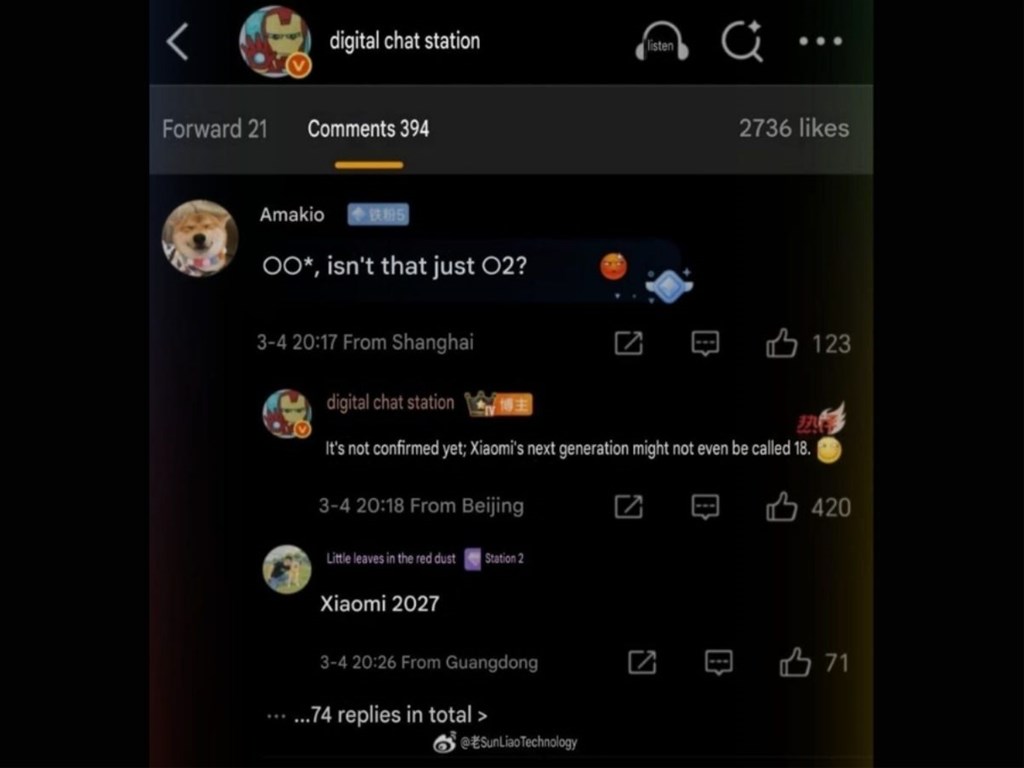Viewport: 1024px width, 768px height.
Task: Tap the search icon in the header
Action: pos(741,42)
